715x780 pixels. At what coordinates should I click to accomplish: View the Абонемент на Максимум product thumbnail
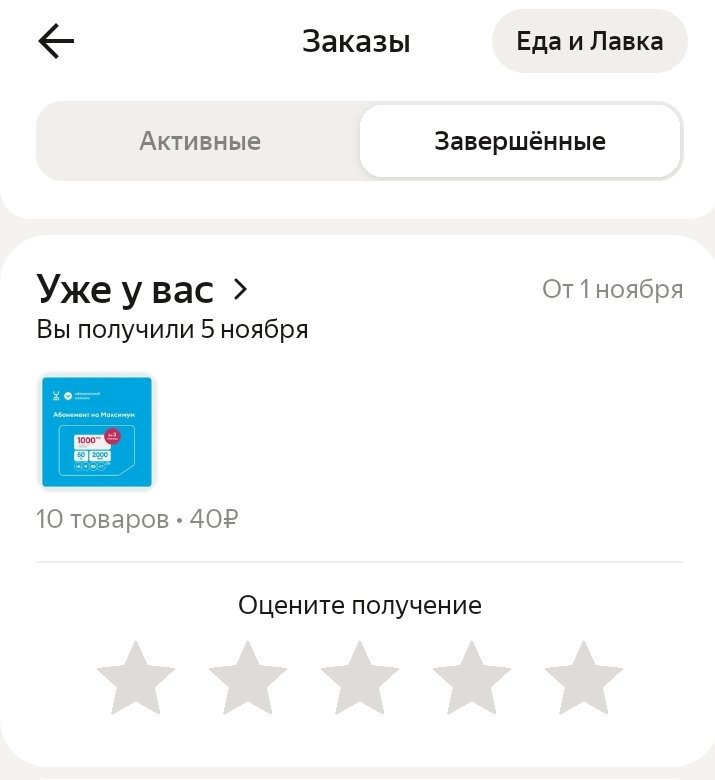97,432
